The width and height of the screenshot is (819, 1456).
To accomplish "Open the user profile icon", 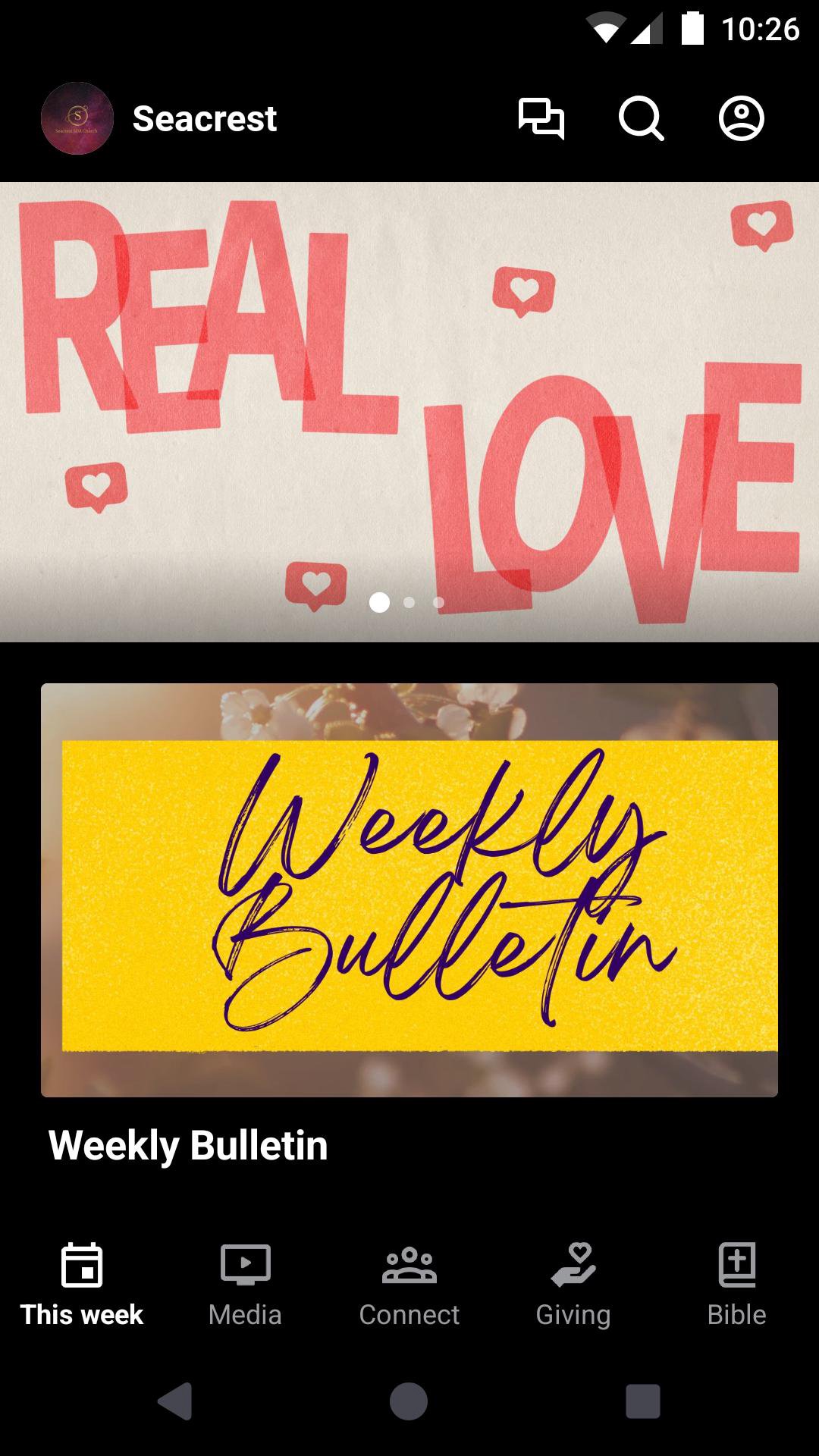I will point(741,118).
